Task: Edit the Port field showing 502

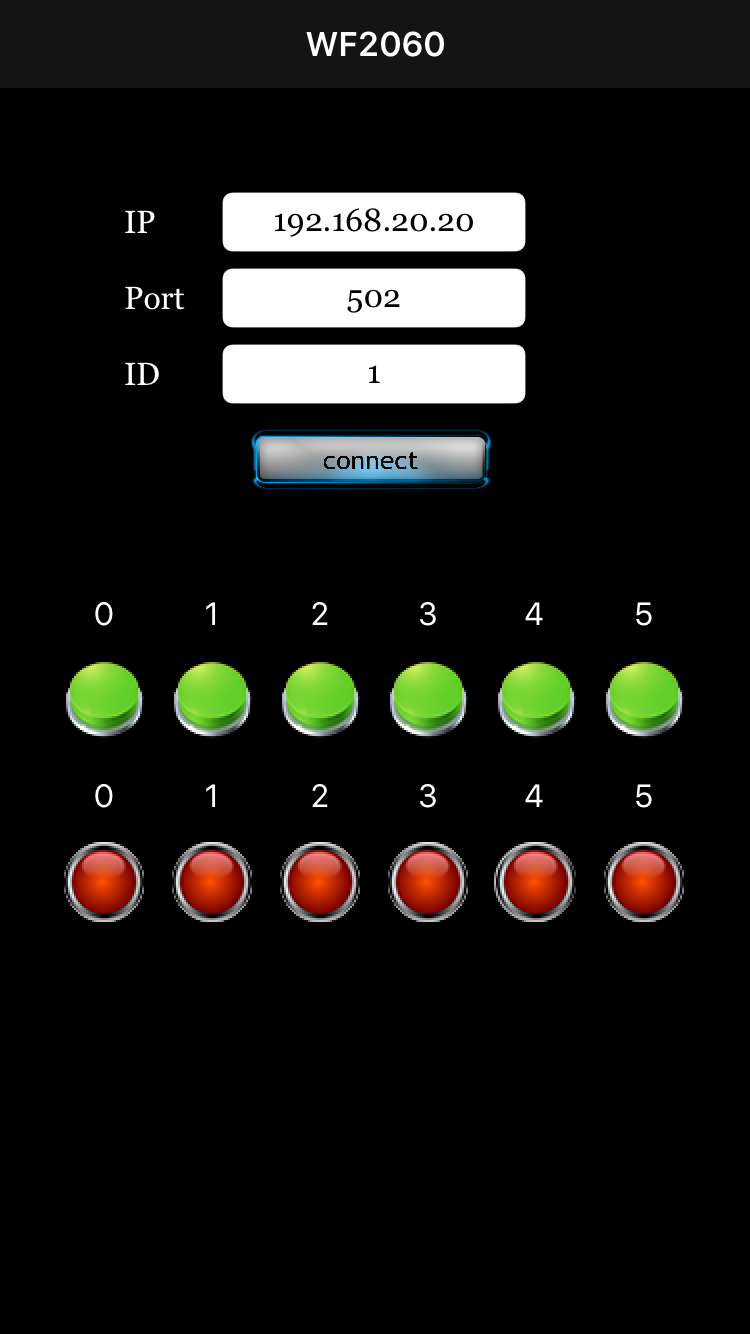Action: 374,298
